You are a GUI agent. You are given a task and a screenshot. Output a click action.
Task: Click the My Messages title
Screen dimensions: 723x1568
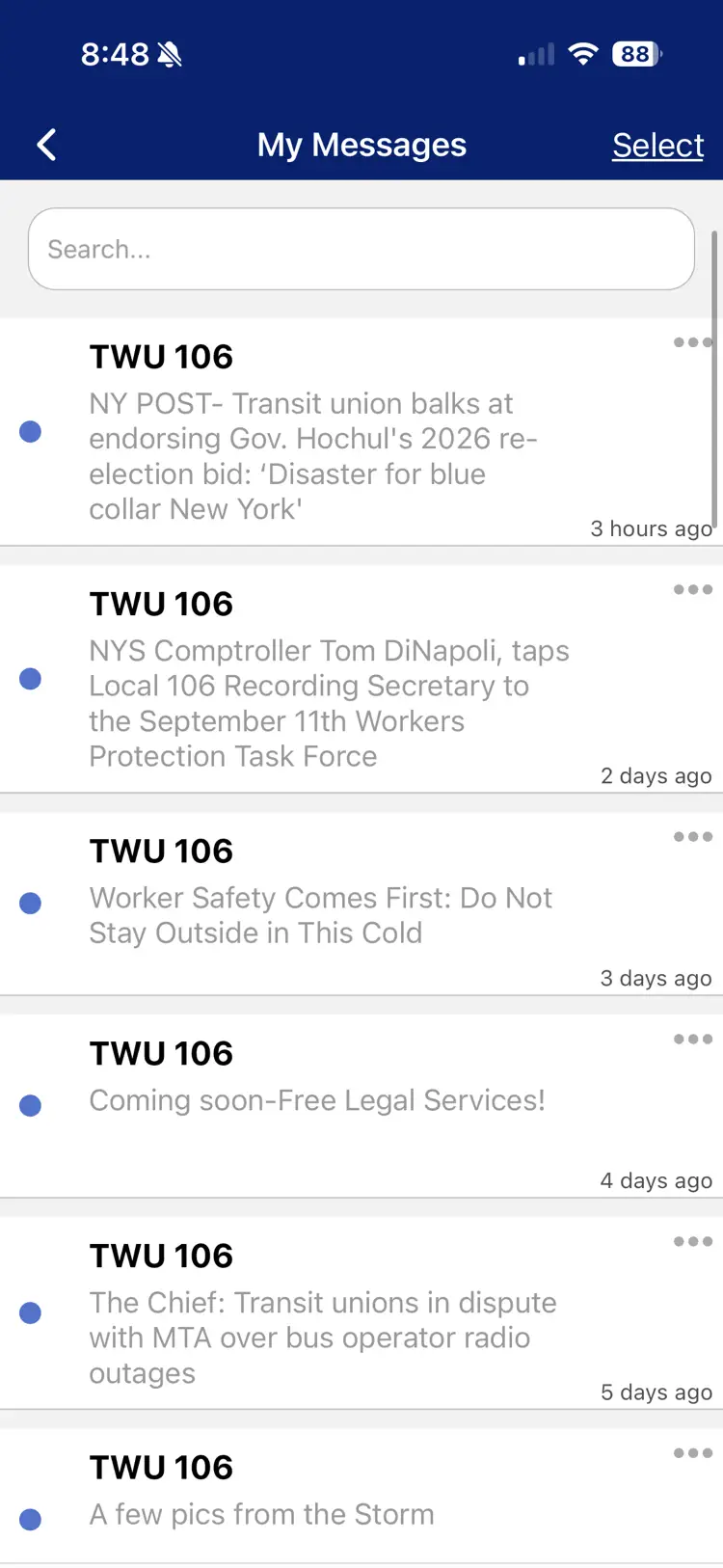tap(361, 144)
